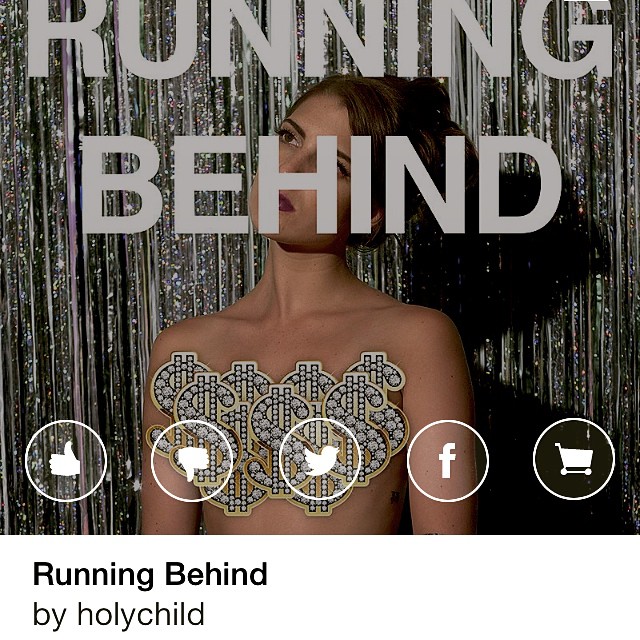640x640 pixels.
Task: Like the song Running Behind
Action: (65, 461)
